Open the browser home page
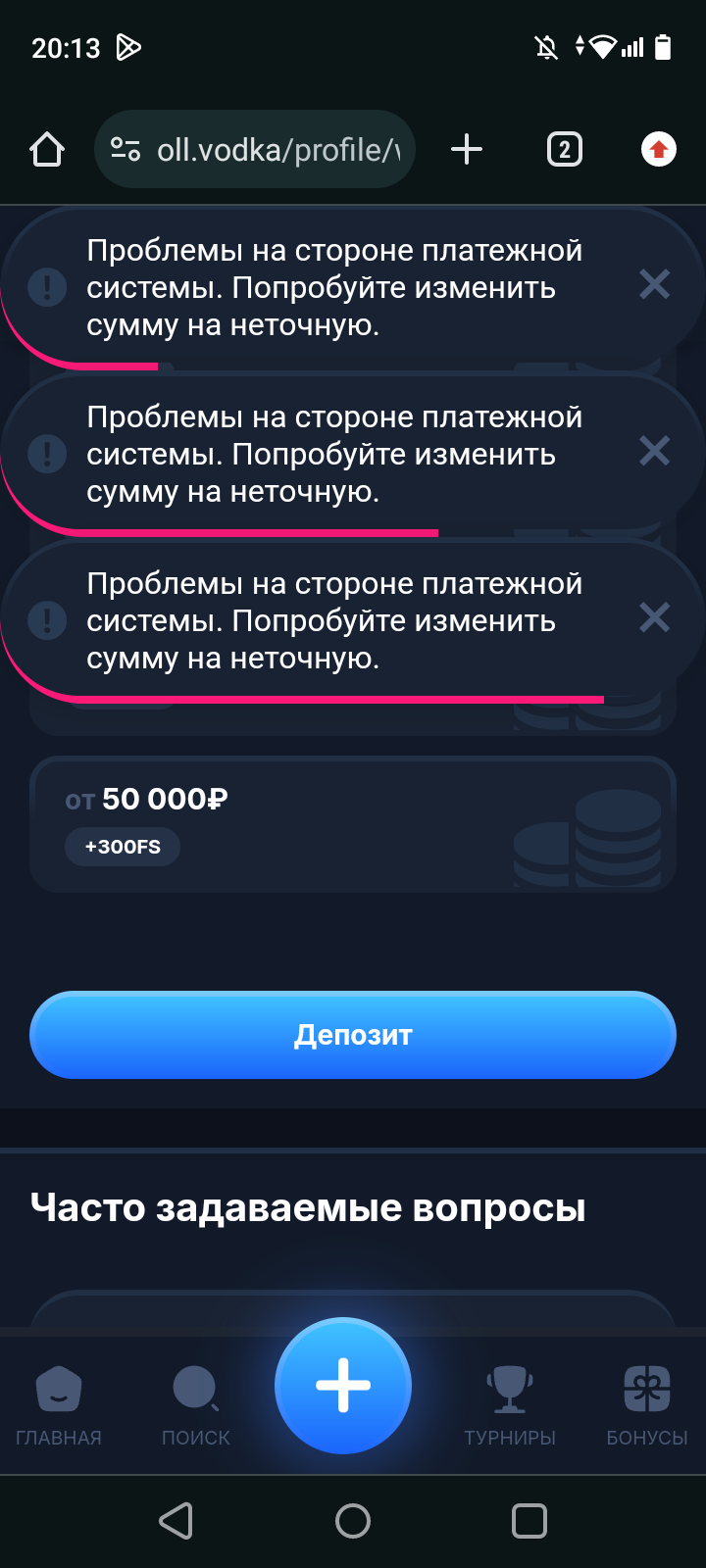The height and width of the screenshot is (1568, 706). click(47, 150)
